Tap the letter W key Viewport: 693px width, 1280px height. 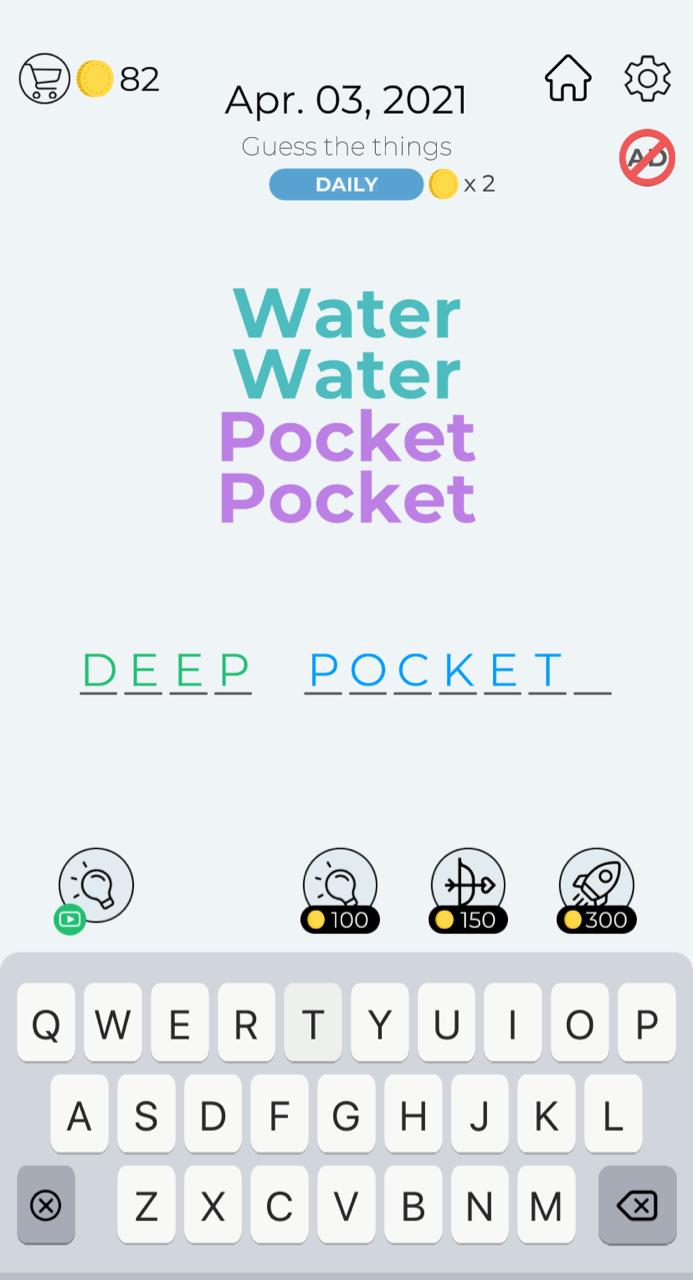pyautogui.click(x=112, y=1023)
